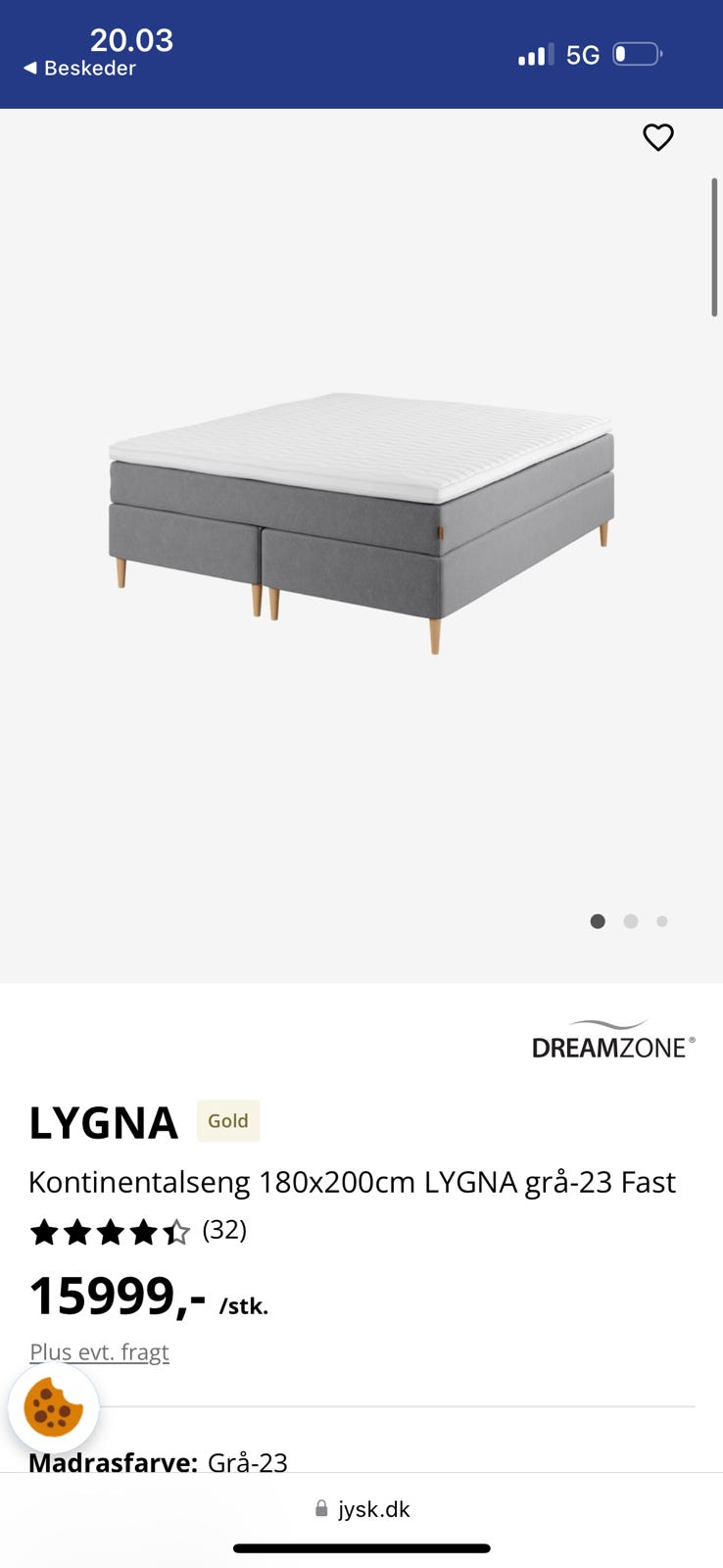The height and width of the screenshot is (1568, 723).
Task: Open the Plus evt. fragt link
Action: (x=99, y=1352)
